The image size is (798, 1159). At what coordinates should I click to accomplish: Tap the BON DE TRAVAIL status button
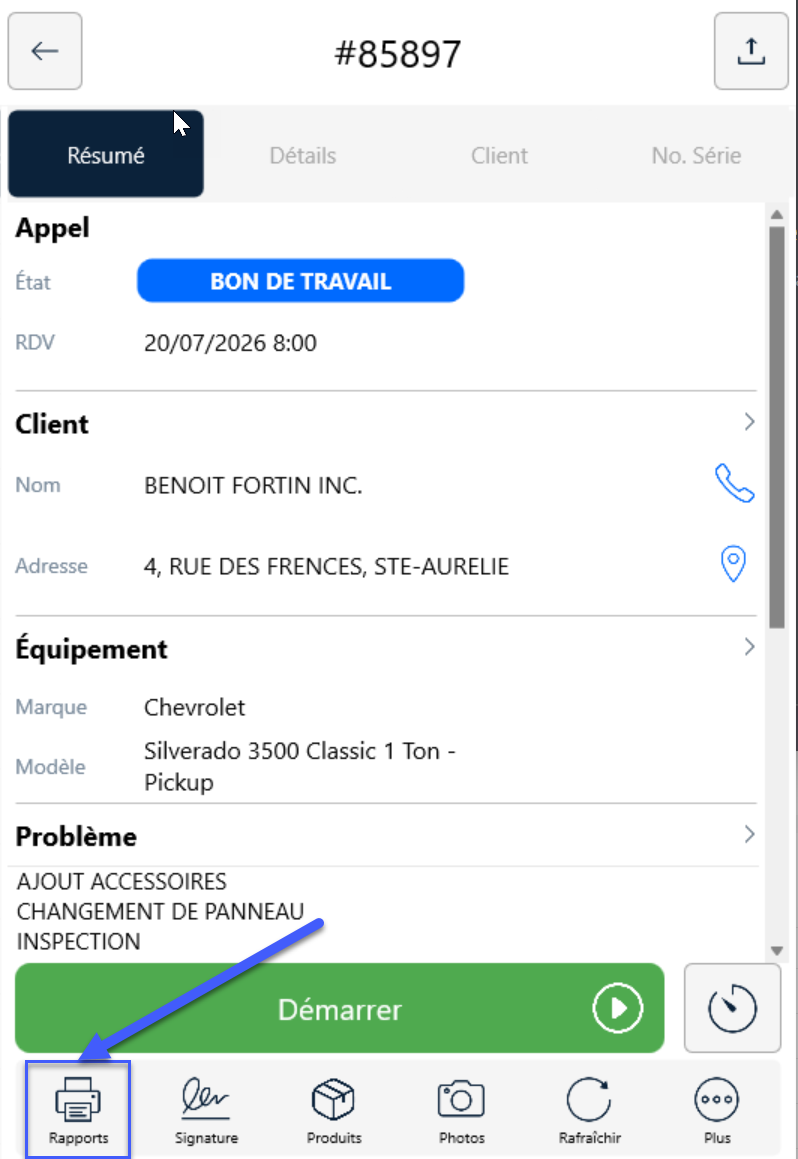(301, 281)
